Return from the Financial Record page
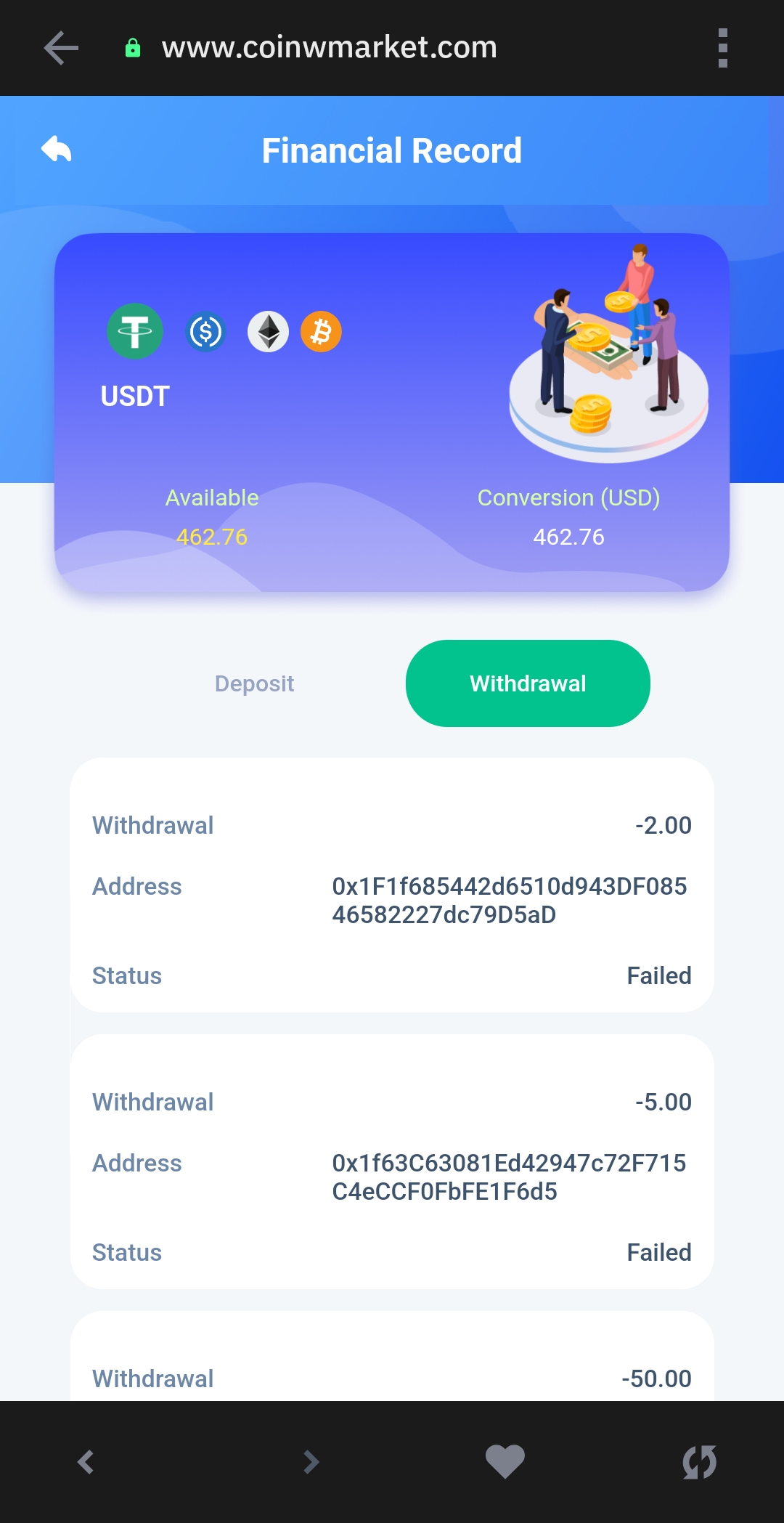Screen dimensions: 784x1523 pyautogui.click(x=57, y=150)
